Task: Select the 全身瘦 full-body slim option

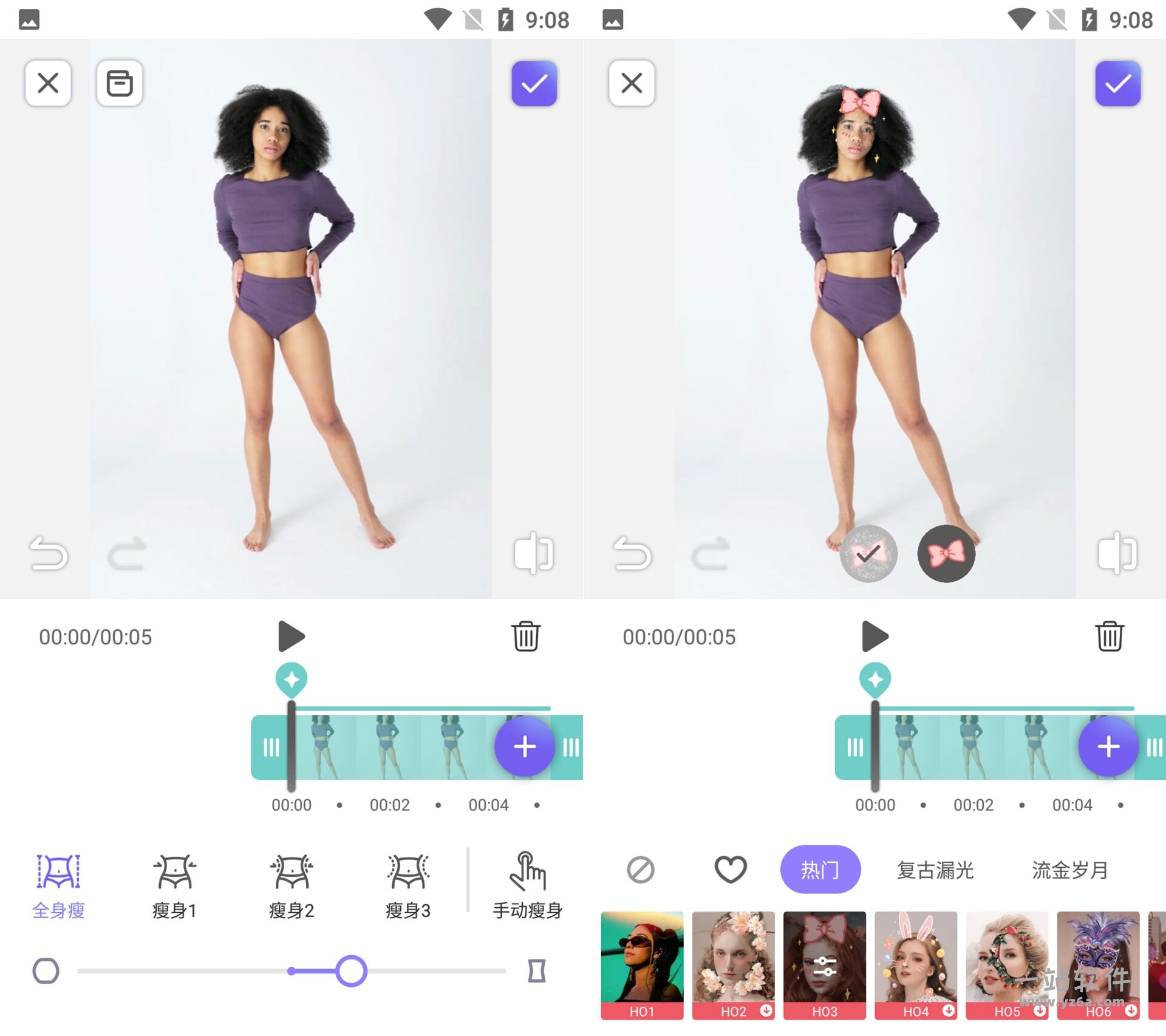Action: 58,885
